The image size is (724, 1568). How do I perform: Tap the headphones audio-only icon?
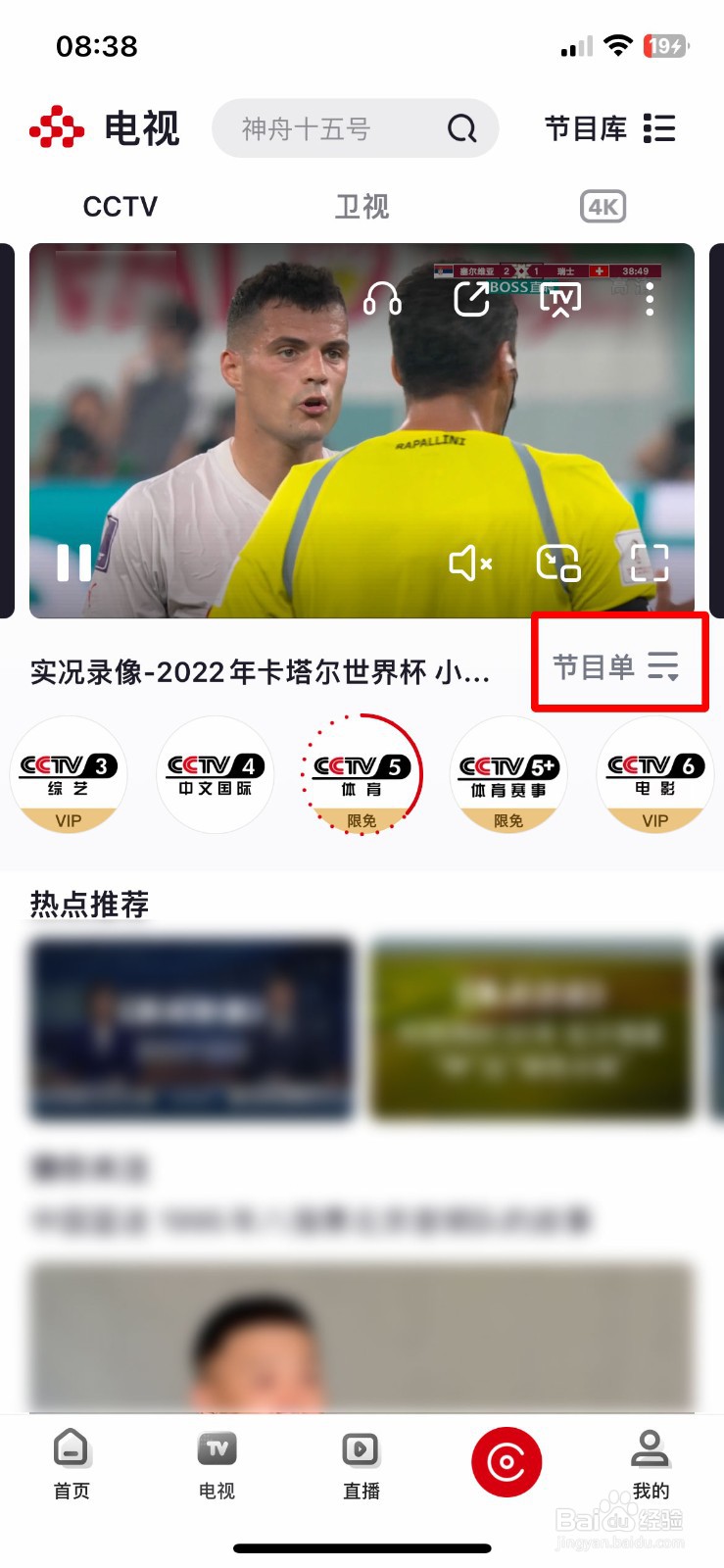(382, 299)
